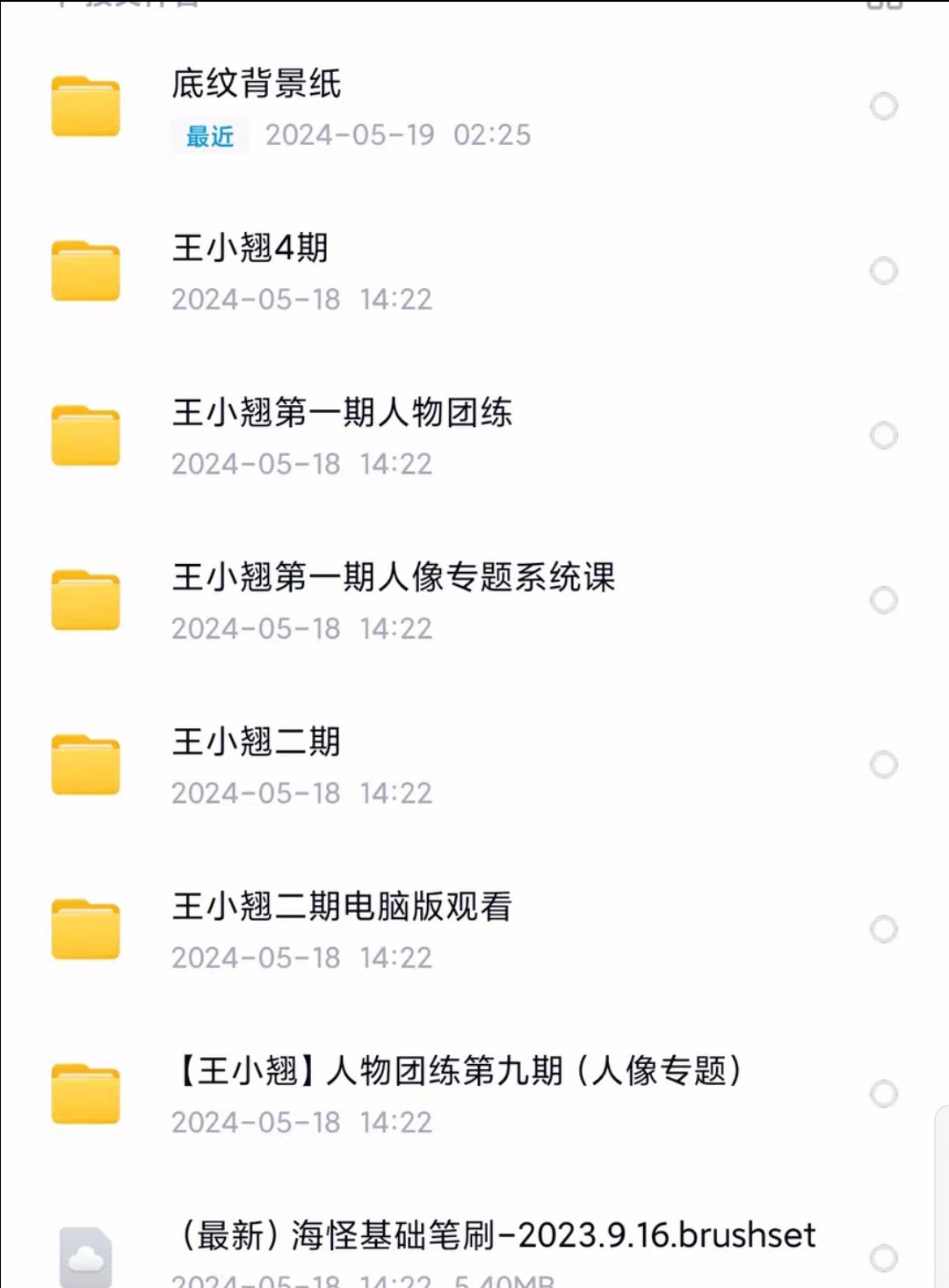
Task: Tick the selection circle for 人物团练第九期
Action: (883, 1094)
